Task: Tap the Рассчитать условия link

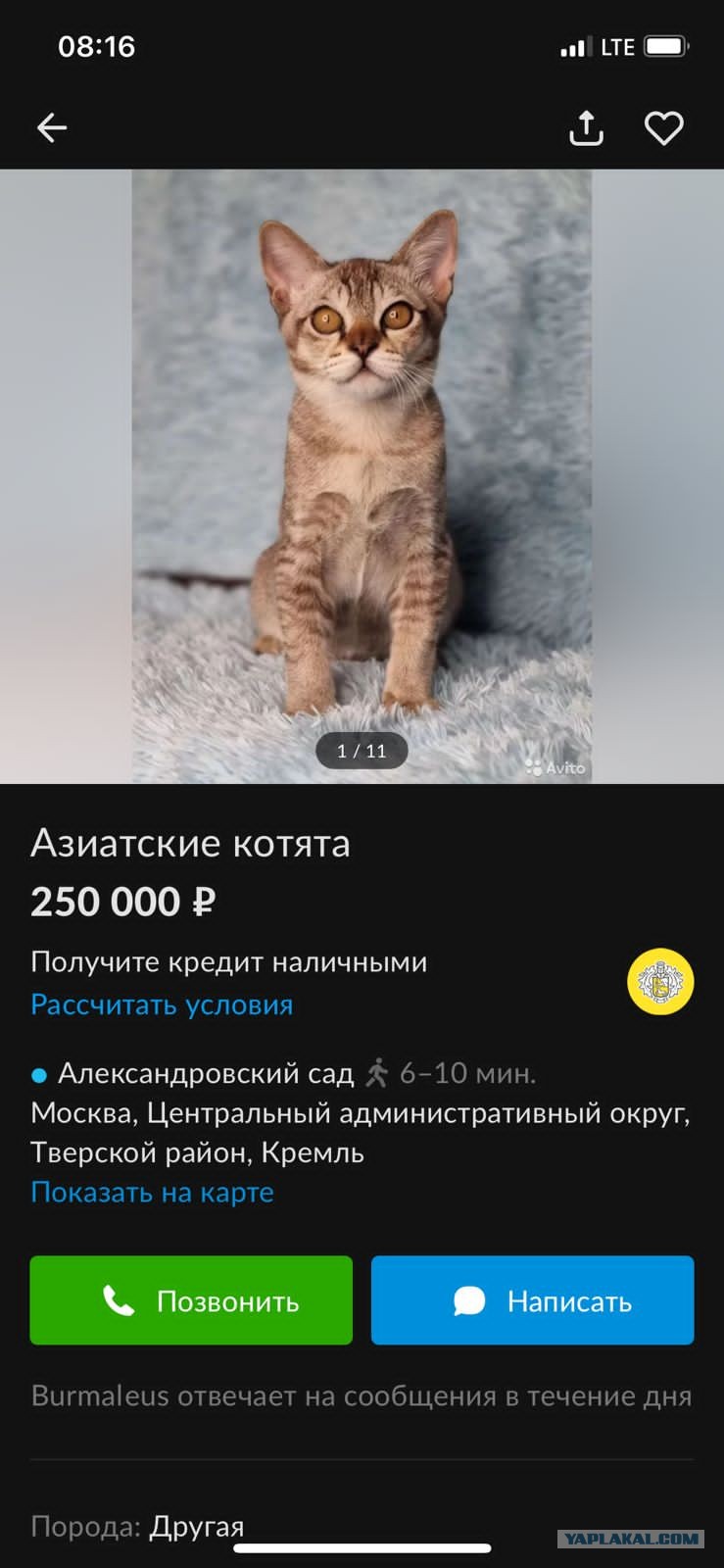Action: [162, 1004]
